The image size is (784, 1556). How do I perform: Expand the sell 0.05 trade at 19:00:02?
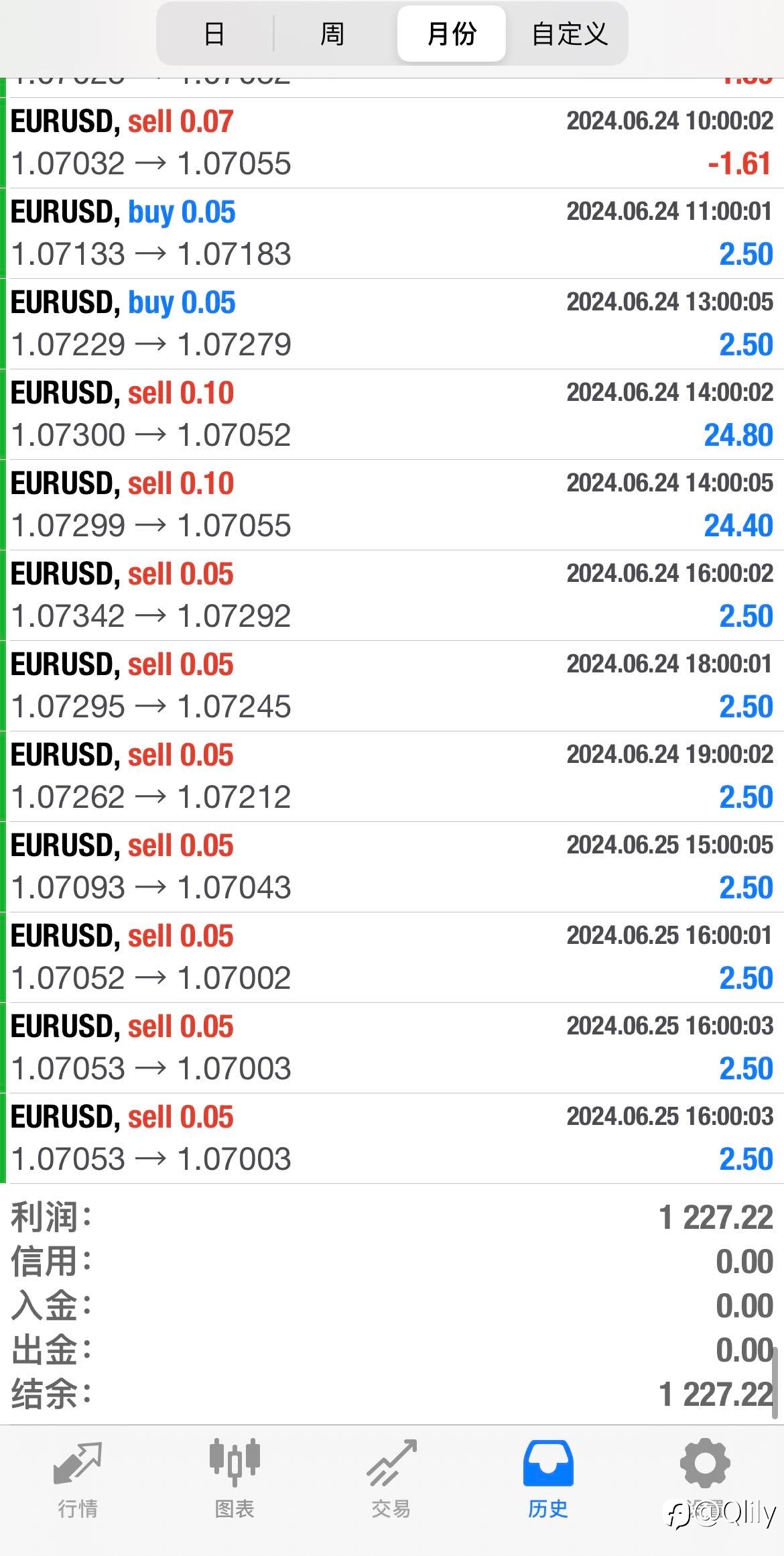pos(392,776)
